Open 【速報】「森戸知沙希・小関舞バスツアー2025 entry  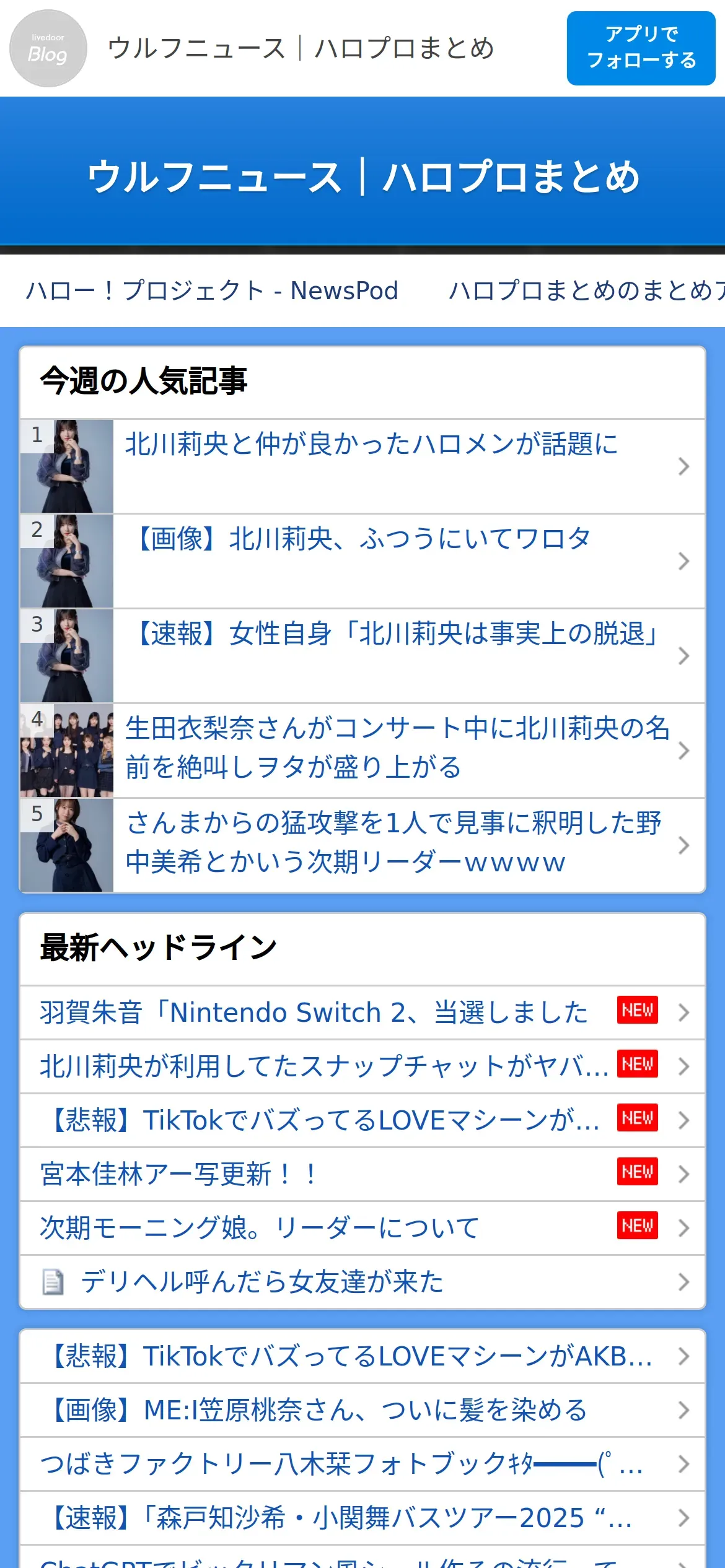tap(362, 1518)
